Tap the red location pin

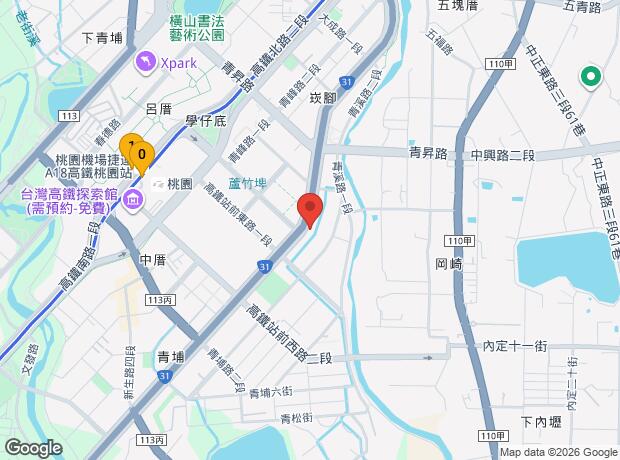click(310, 210)
